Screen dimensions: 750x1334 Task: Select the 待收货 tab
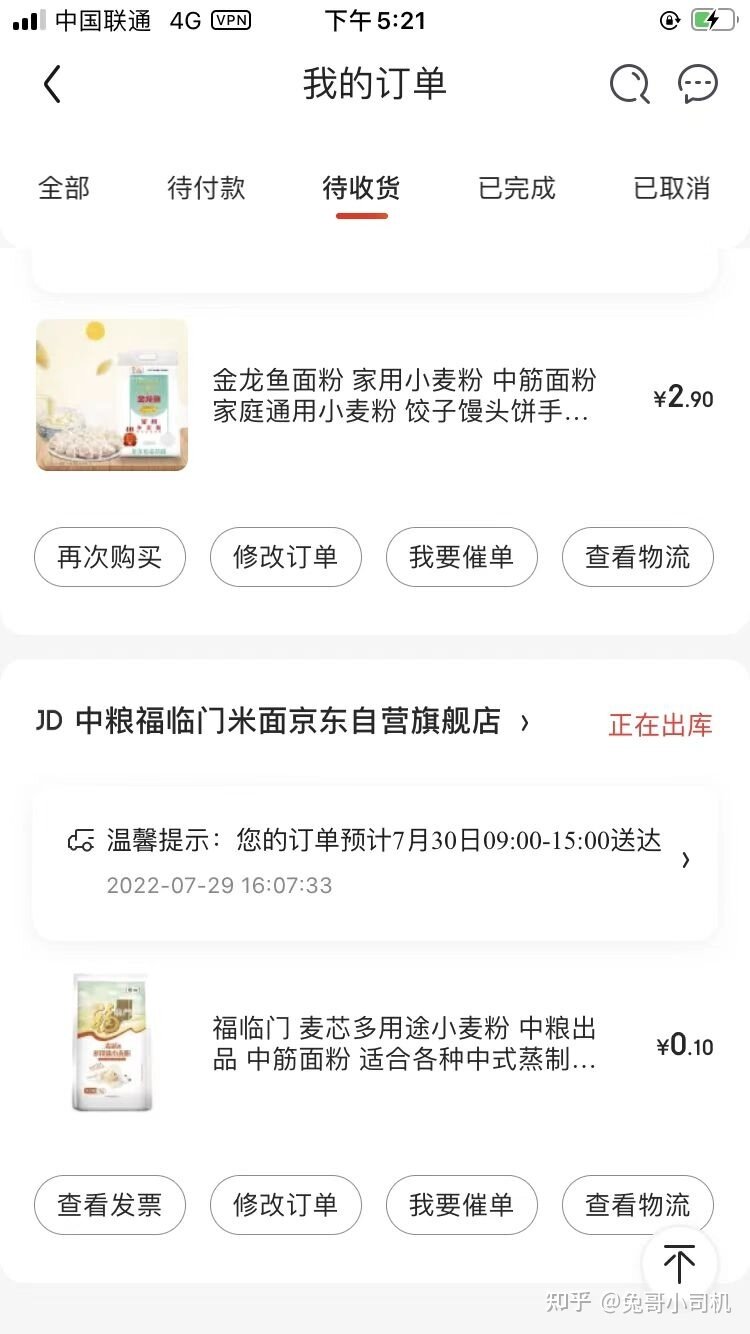[361, 188]
